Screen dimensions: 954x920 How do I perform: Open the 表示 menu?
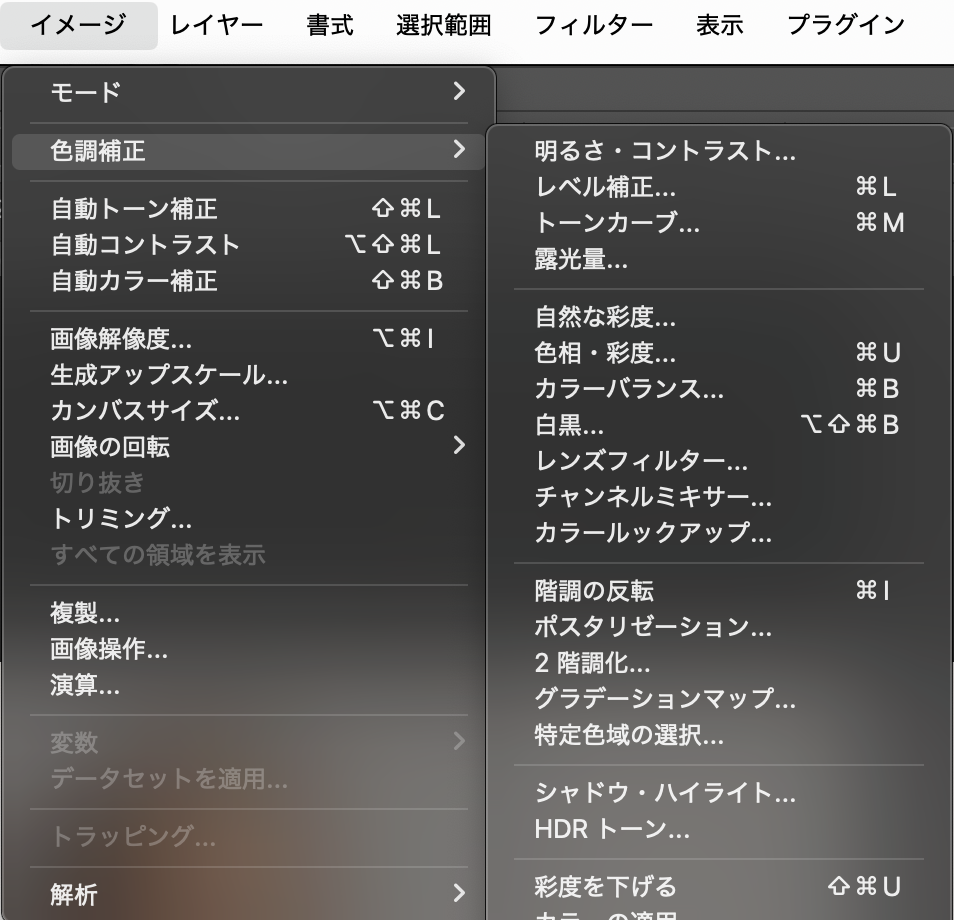[x=719, y=25]
